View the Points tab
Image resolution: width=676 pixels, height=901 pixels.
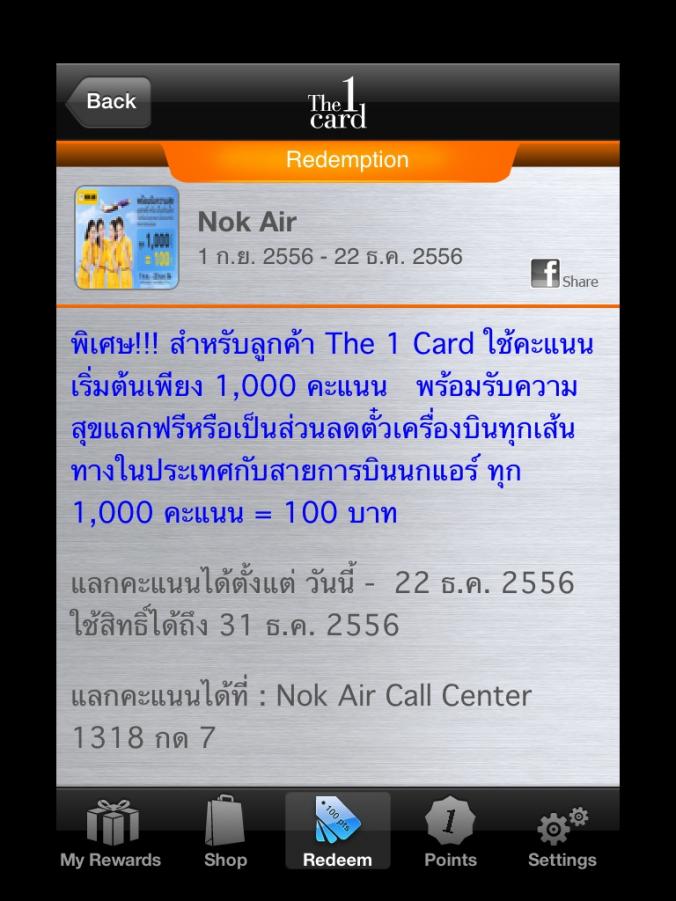[449, 833]
